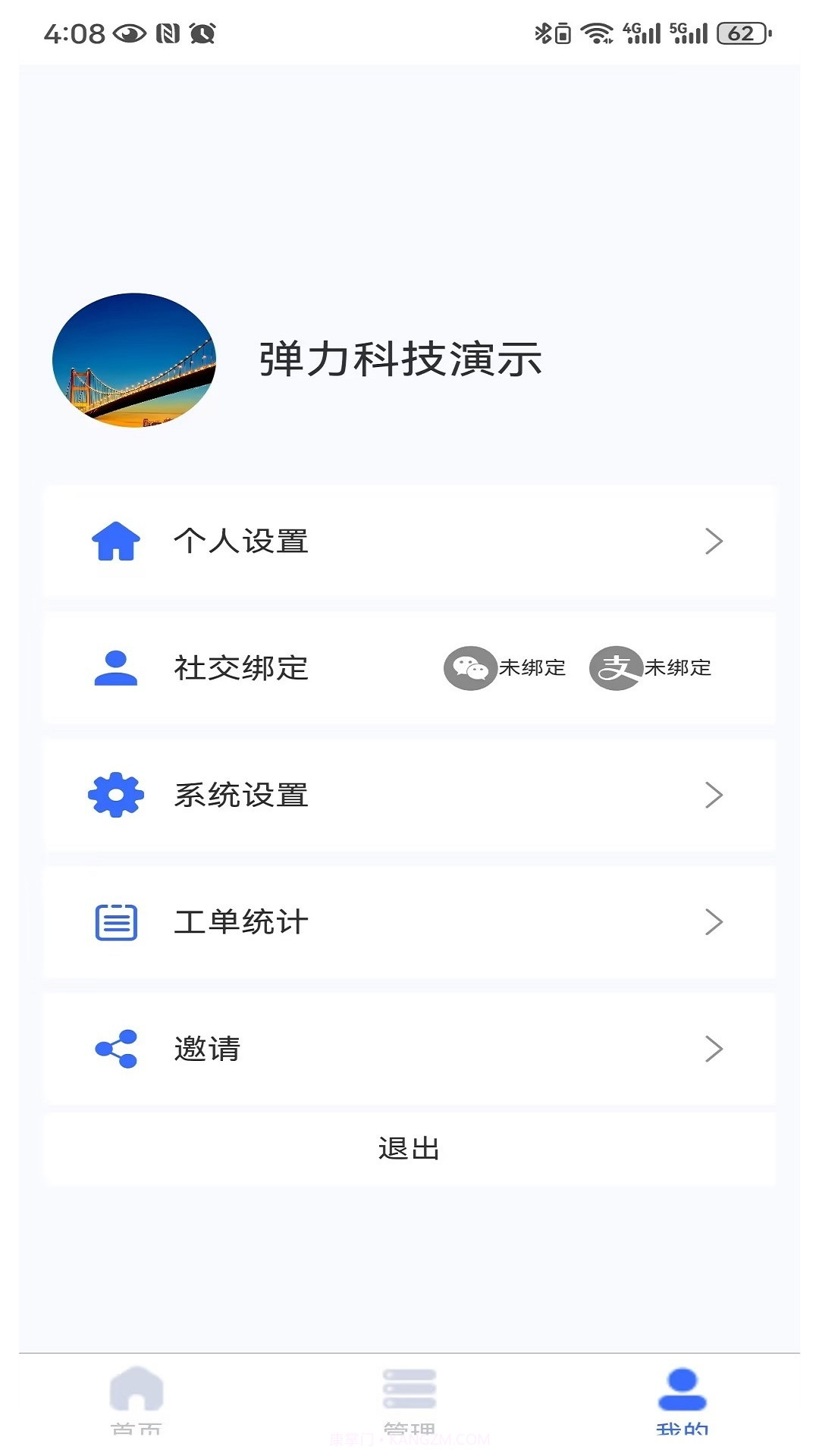Bind WeChat by tapping 未绑定 next to WeChat
Screen dimensions: 819x1456
[x=533, y=669]
